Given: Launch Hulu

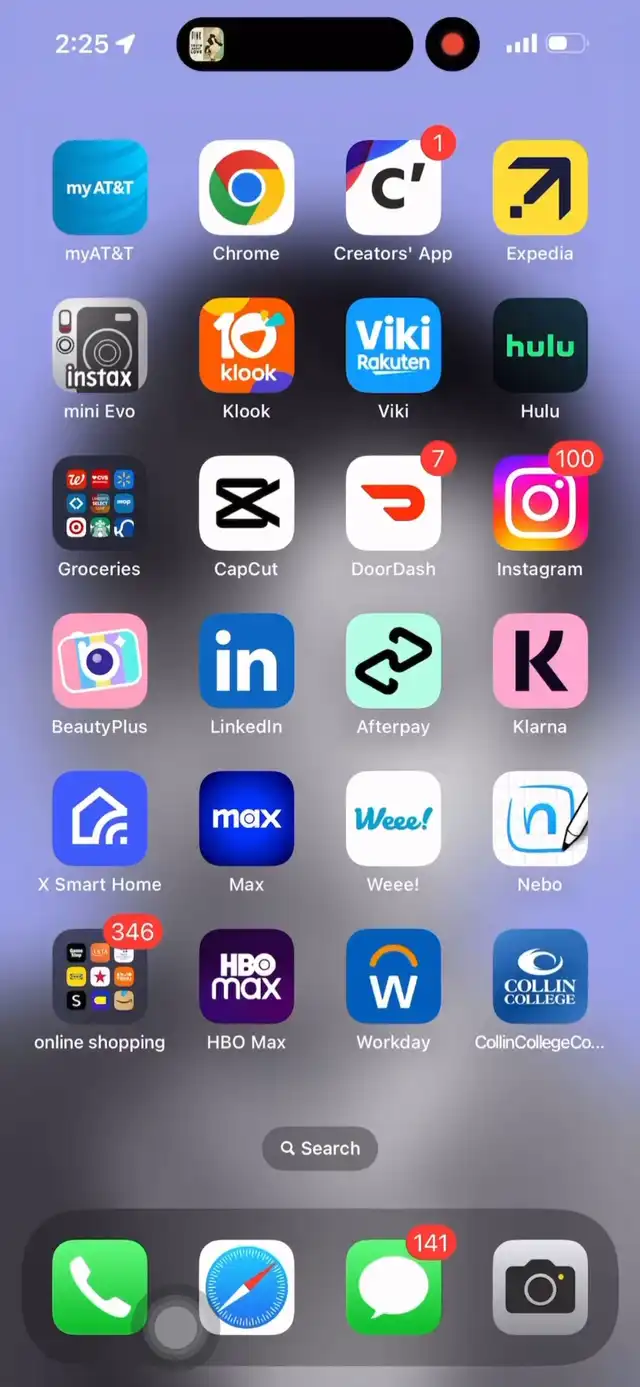Looking at the screenshot, I should (540, 345).
